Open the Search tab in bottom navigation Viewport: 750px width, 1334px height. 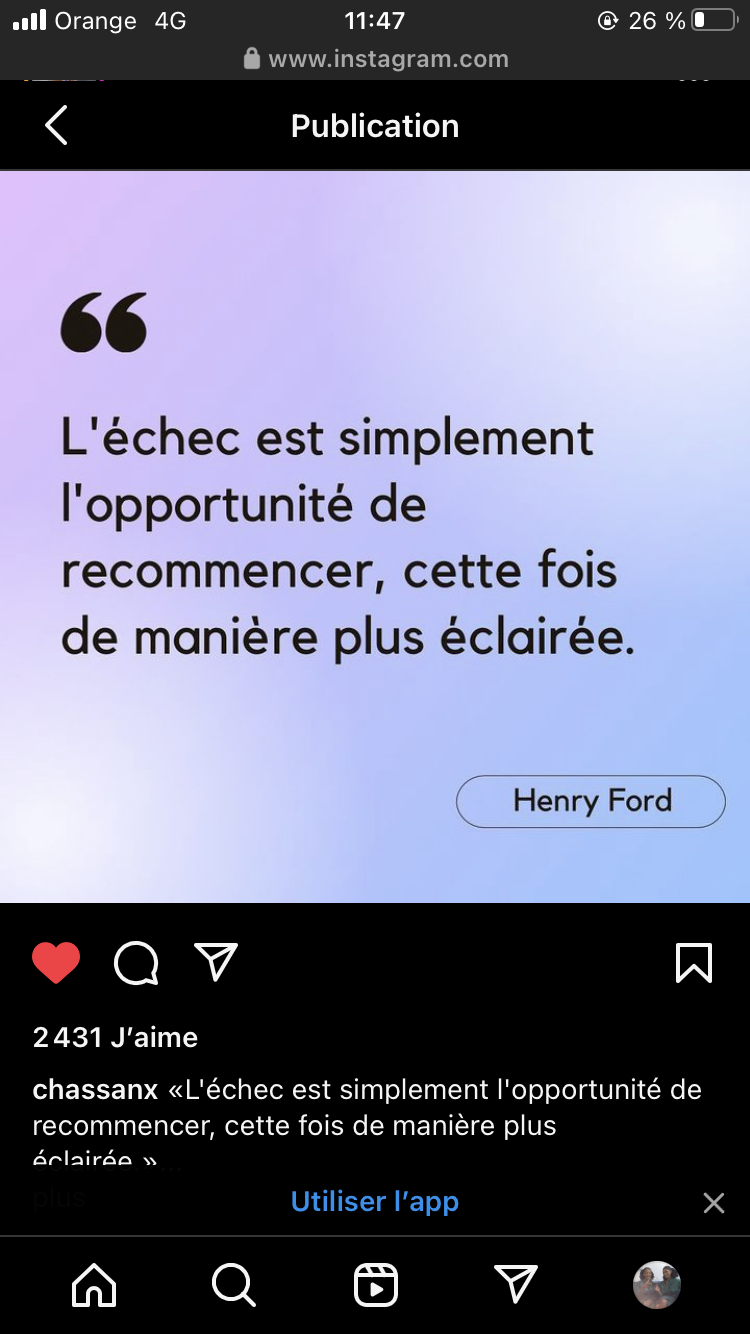click(234, 1285)
